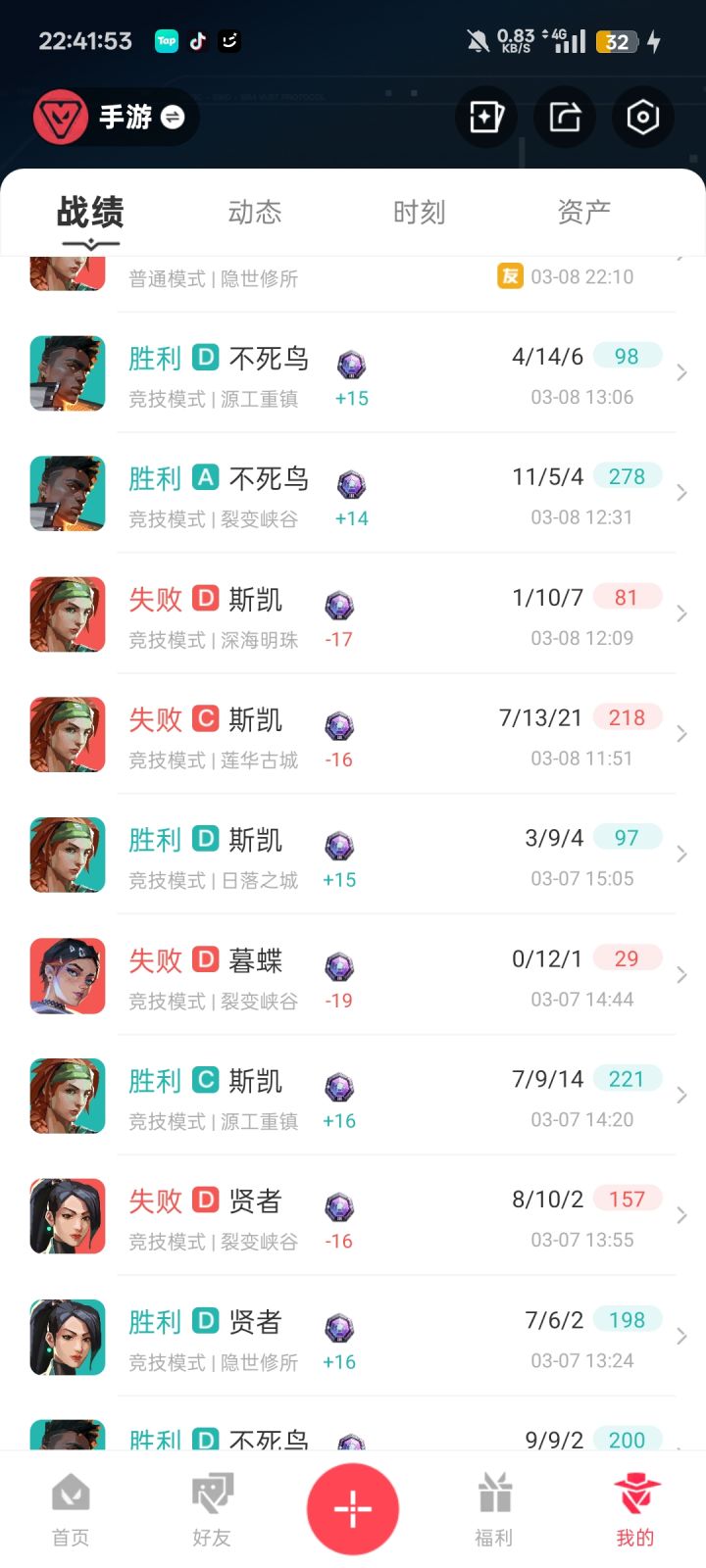Tap the TapTap icon in the status bar
Screen dimensions: 706x1568
coord(163,42)
